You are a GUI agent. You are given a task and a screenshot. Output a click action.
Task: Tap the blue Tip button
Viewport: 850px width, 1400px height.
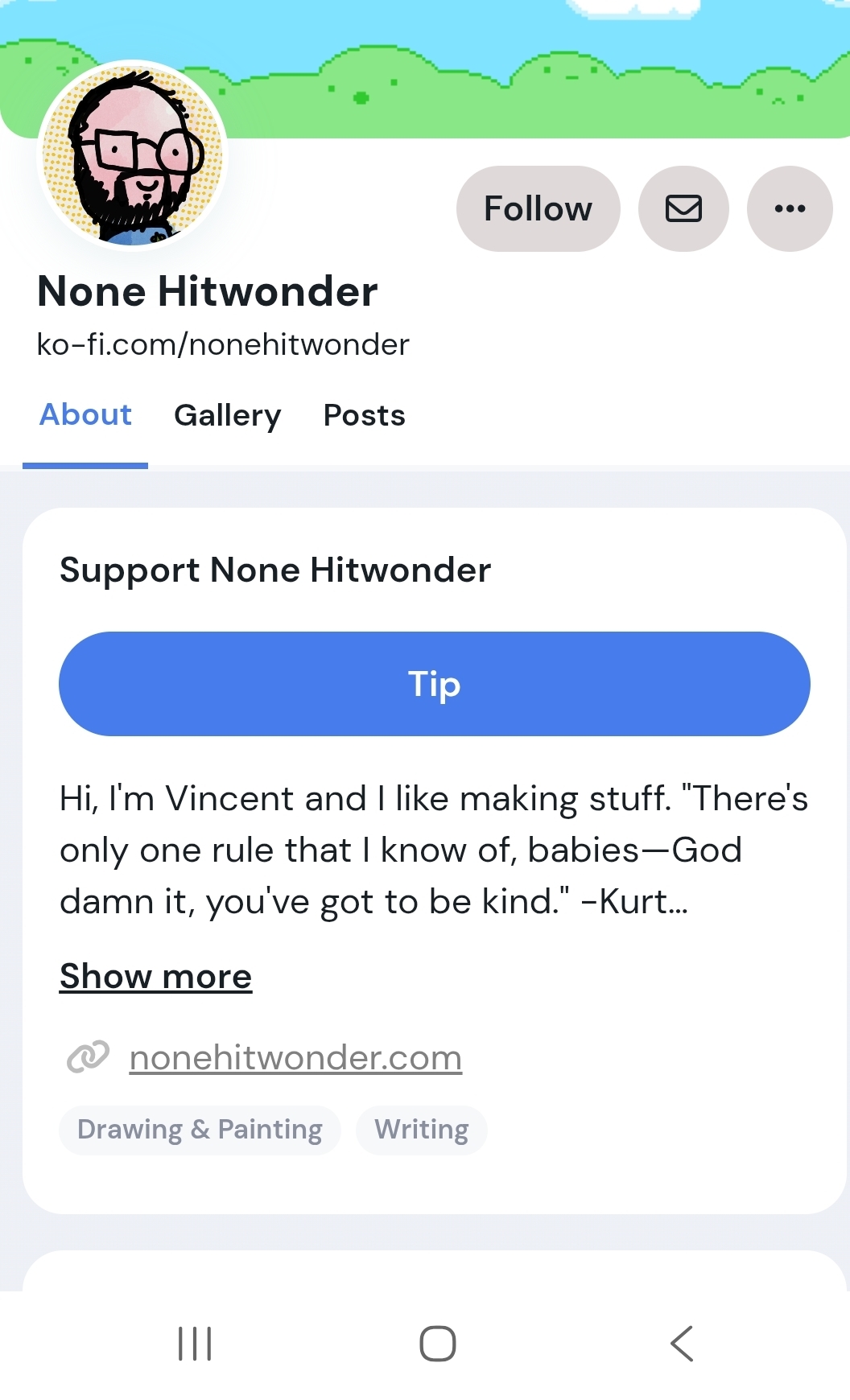[434, 684]
